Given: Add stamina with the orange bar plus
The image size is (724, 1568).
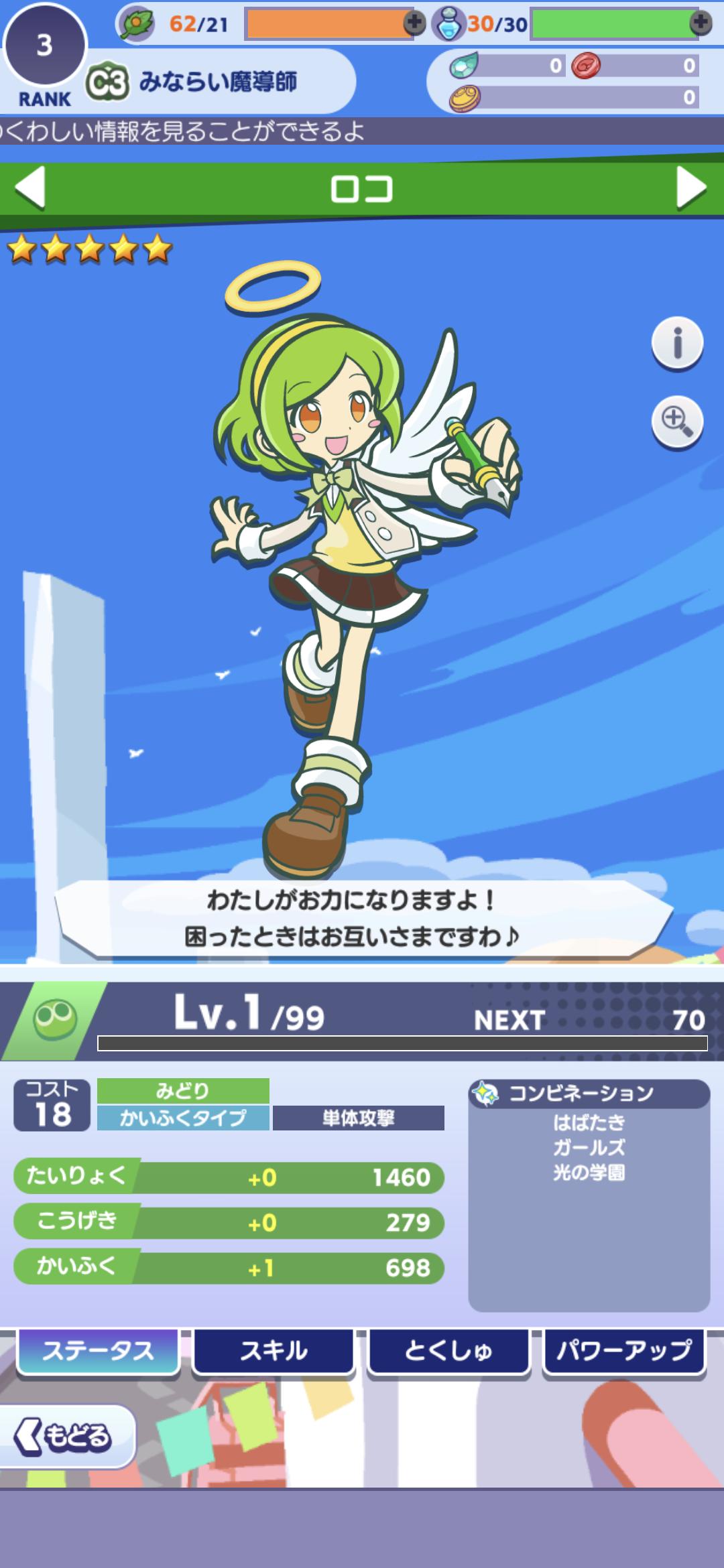Looking at the screenshot, I should (415, 23).
